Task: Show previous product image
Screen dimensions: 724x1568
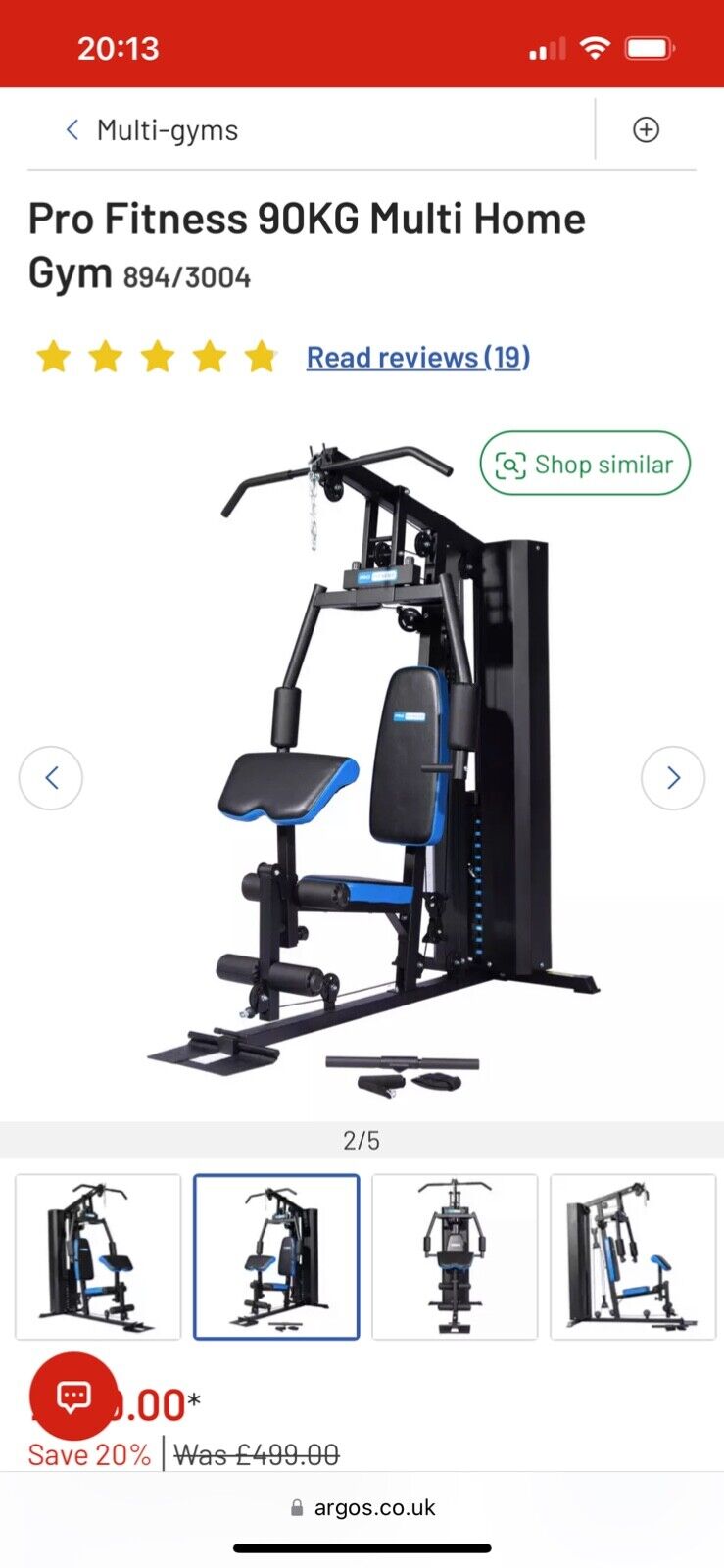Action: pyautogui.click(x=51, y=778)
